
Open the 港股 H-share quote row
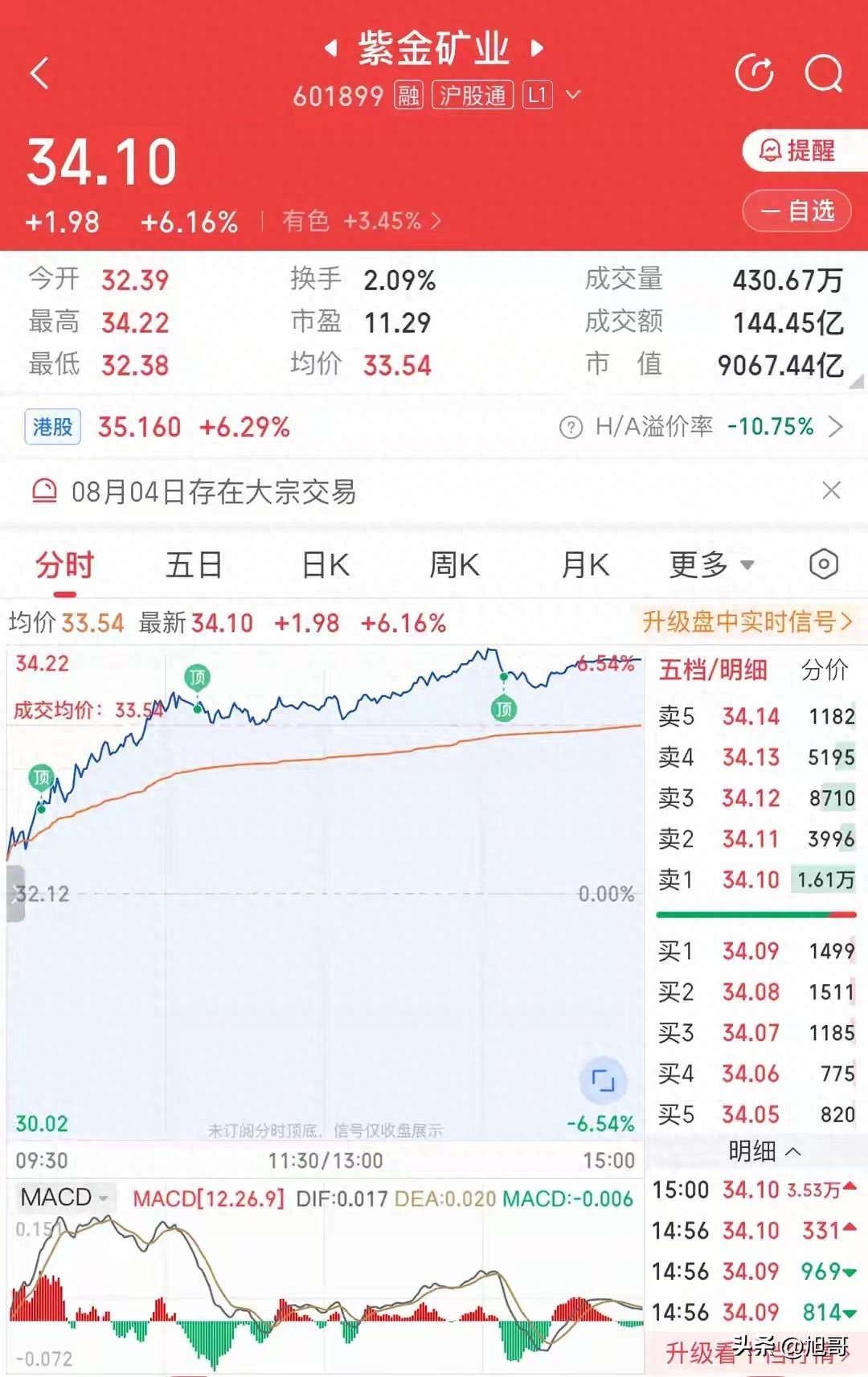pyautogui.click(x=434, y=427)
